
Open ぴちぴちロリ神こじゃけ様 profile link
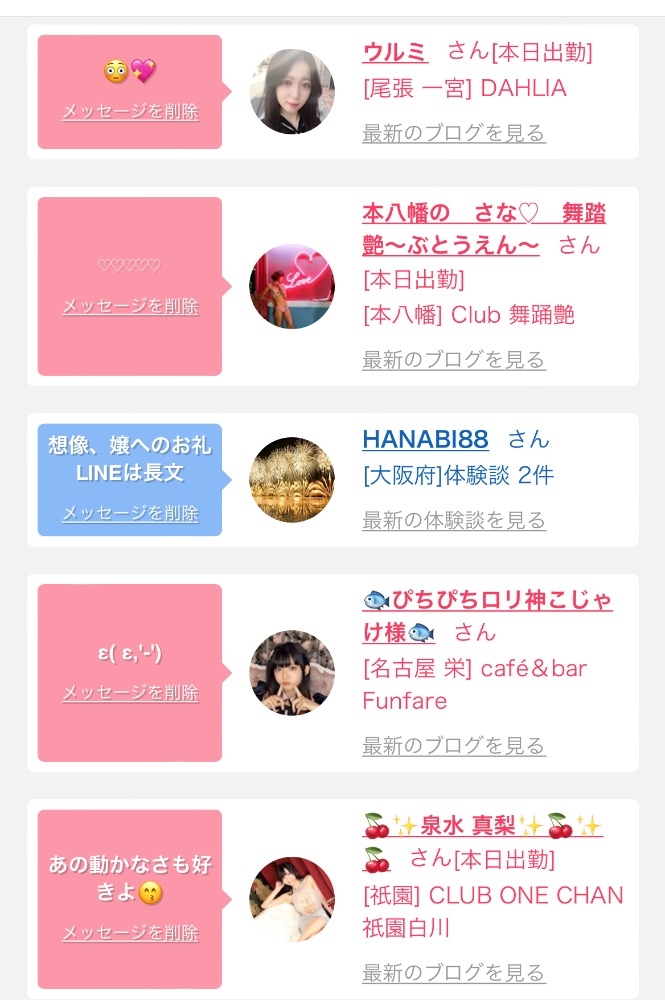[486, 600]
